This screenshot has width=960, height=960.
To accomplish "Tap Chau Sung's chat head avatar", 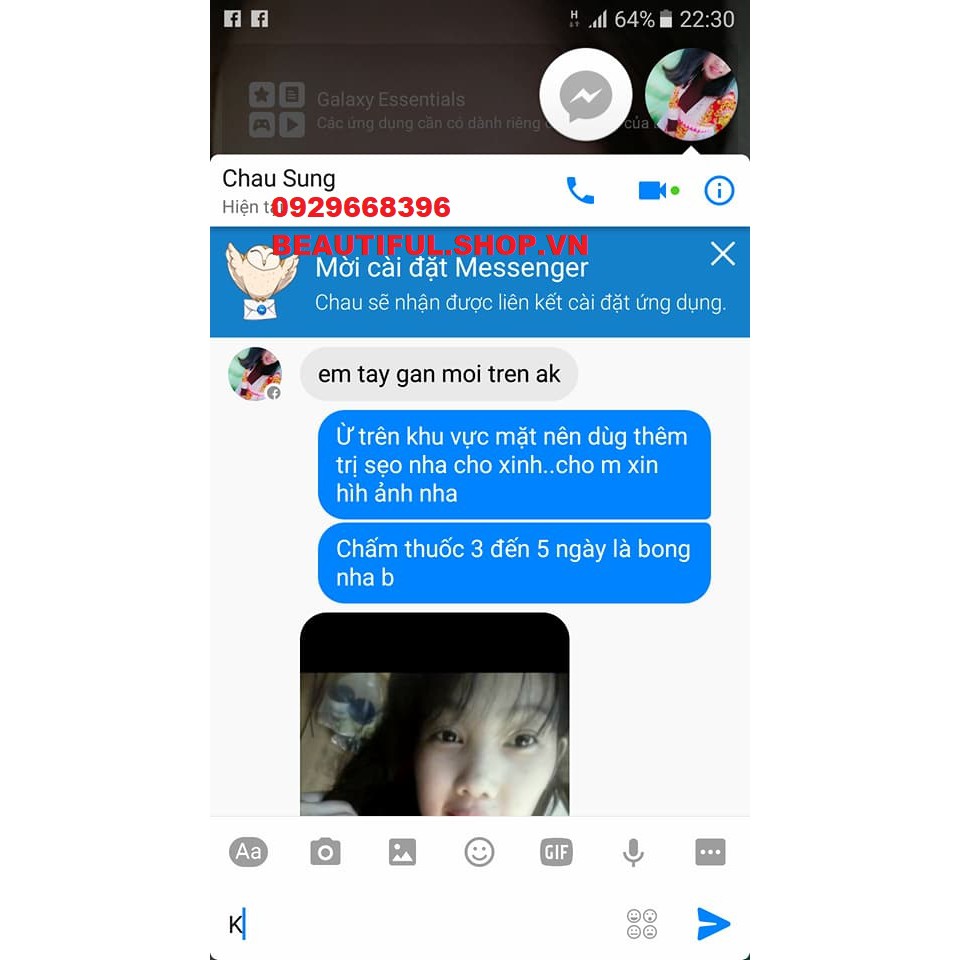I will [690, 96].
